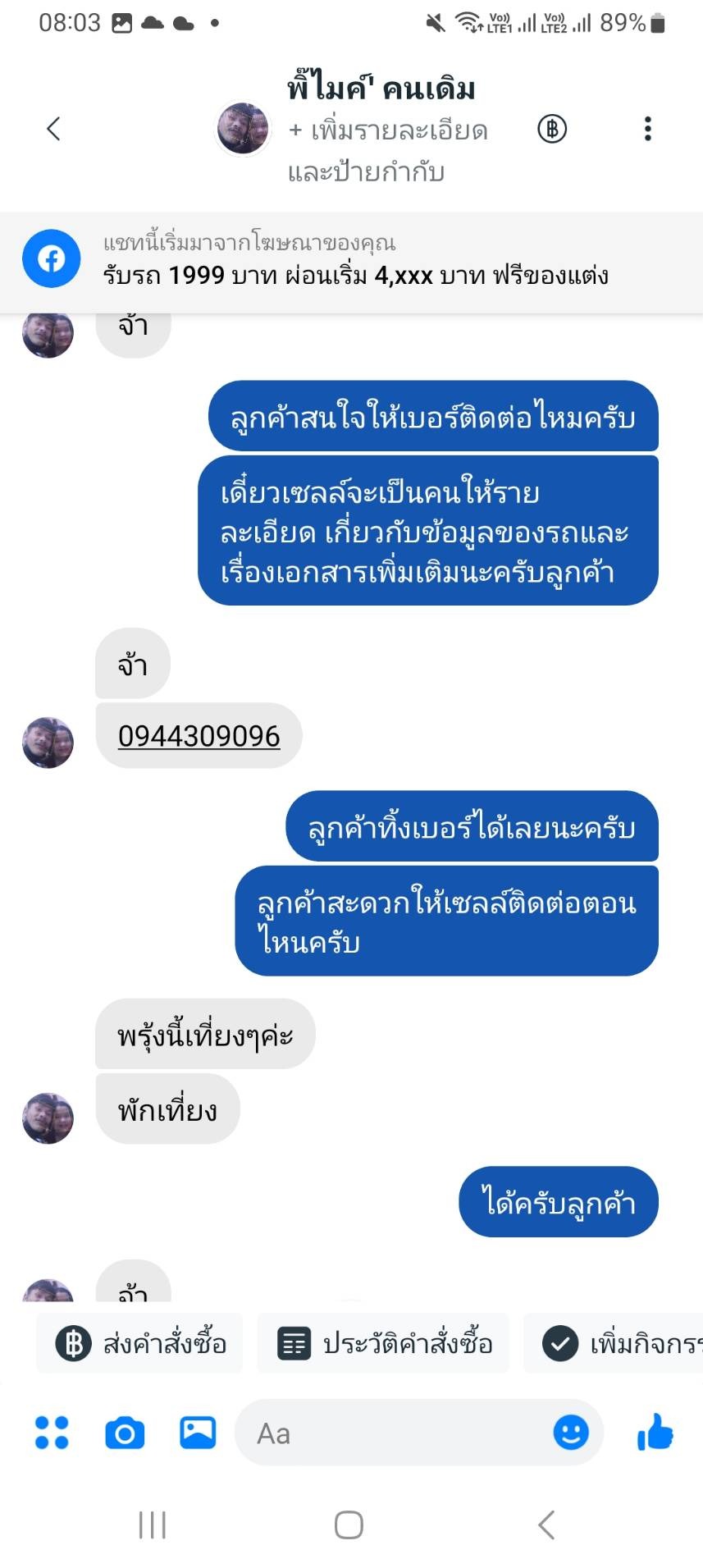Open the three-dot overflow menu
Screen dimensions: 703x1568
pyautogui.click(x=648, y=129)
